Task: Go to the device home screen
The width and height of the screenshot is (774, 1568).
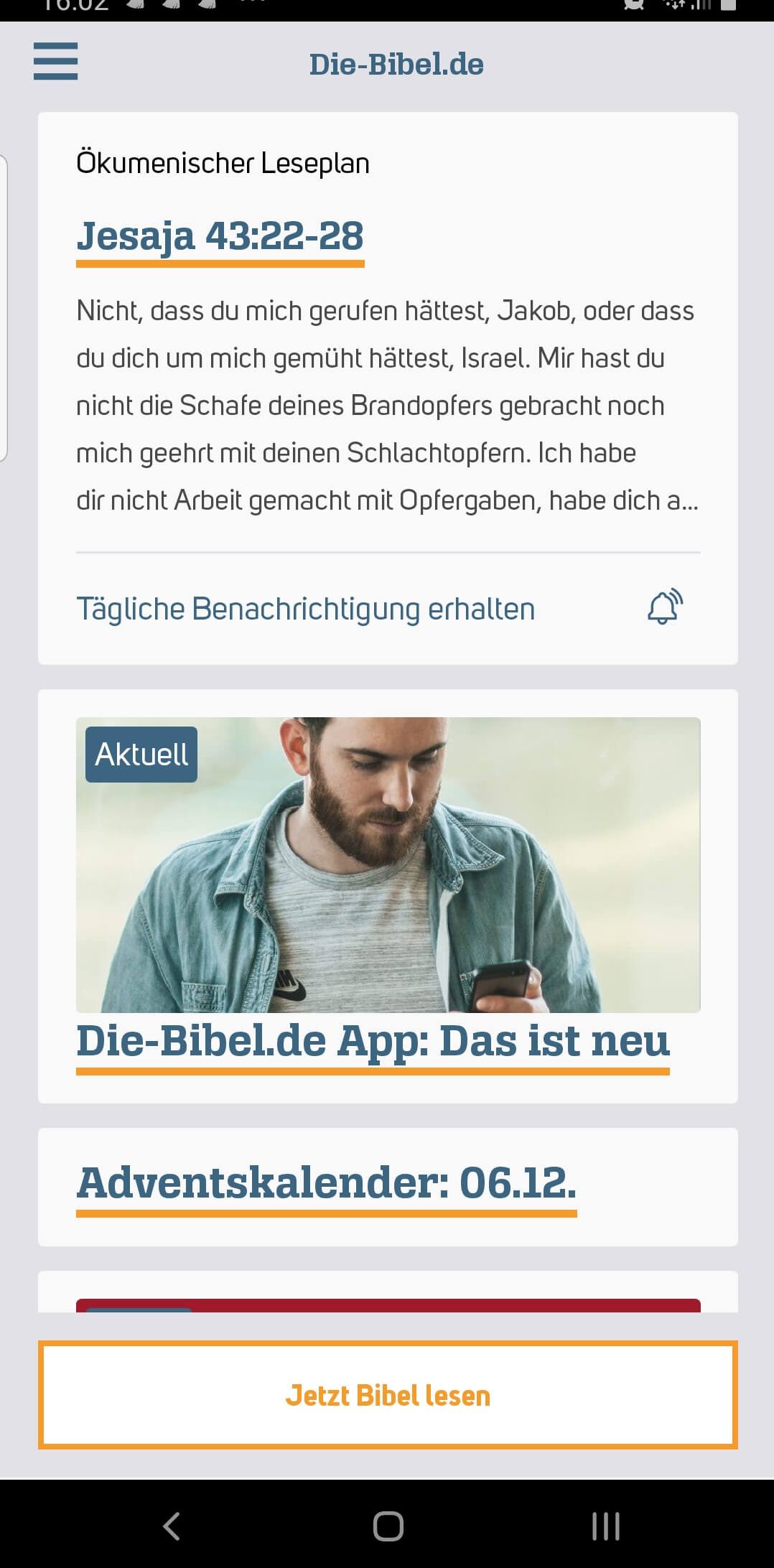Action: click(388, 1525)
